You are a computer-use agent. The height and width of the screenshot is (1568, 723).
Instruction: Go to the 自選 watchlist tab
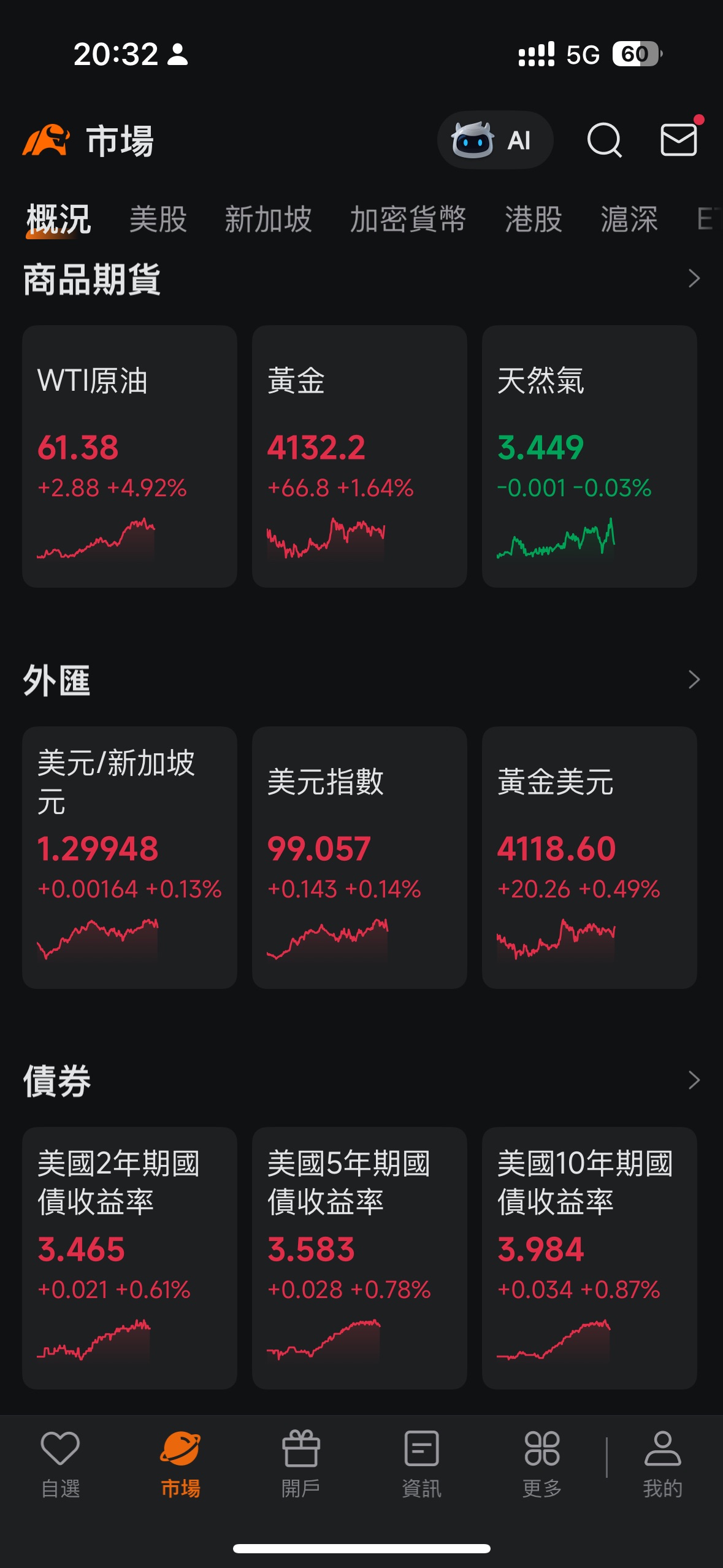click(60, 1464)
